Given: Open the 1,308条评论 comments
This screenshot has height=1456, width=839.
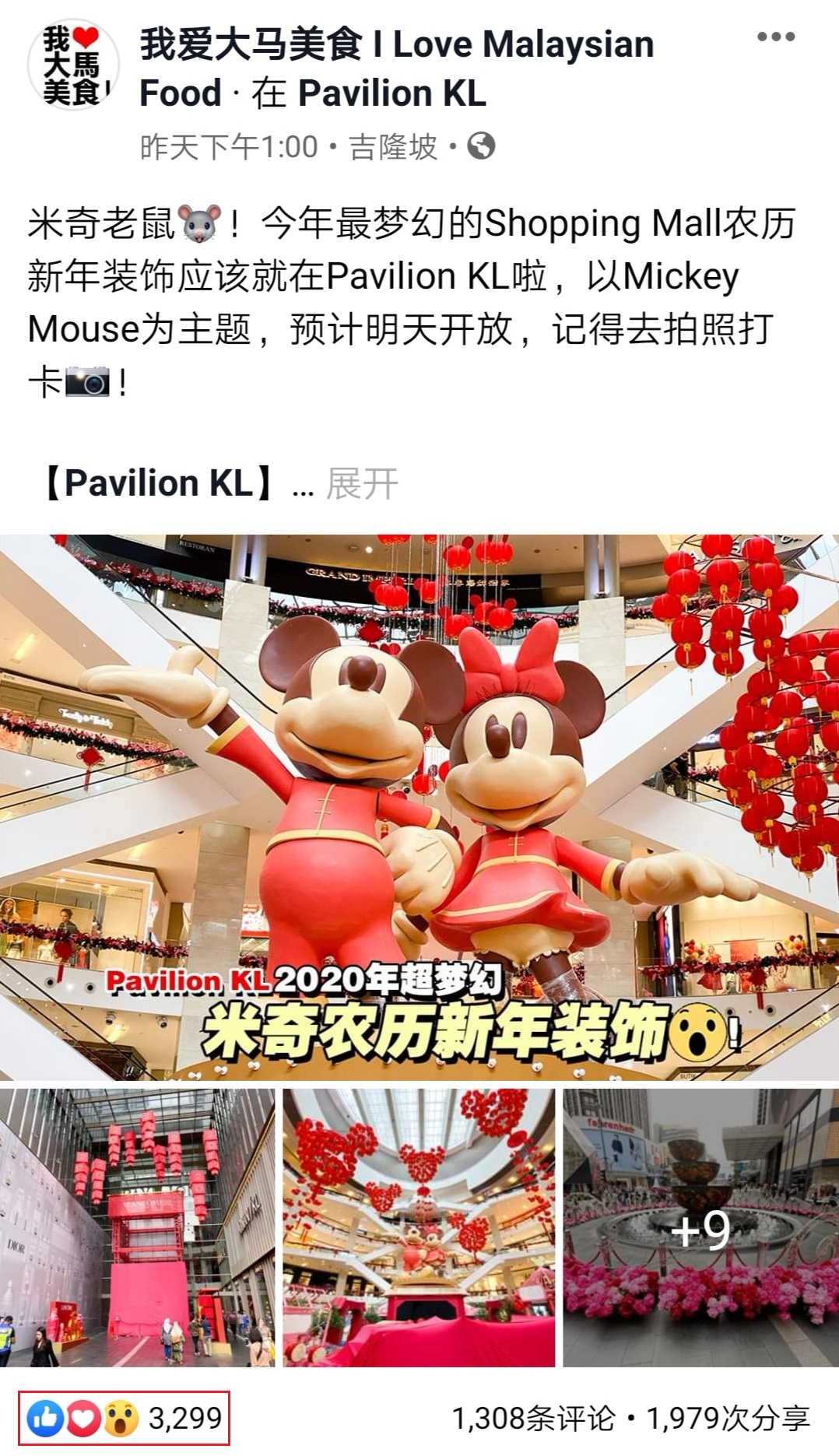Looking at the screenshot, I should [533, 1418].
